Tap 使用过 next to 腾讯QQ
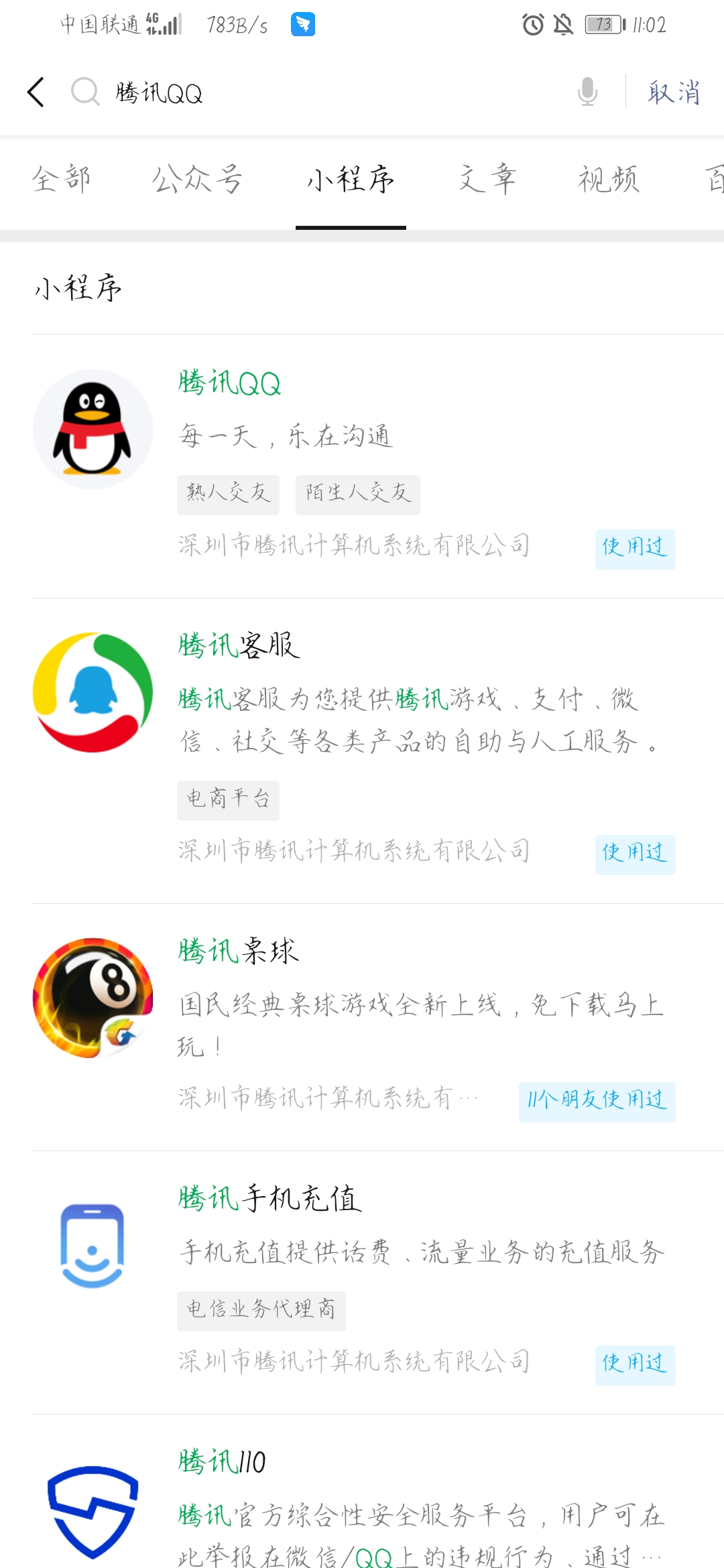Screen dimensions: 724x1568 635,548
